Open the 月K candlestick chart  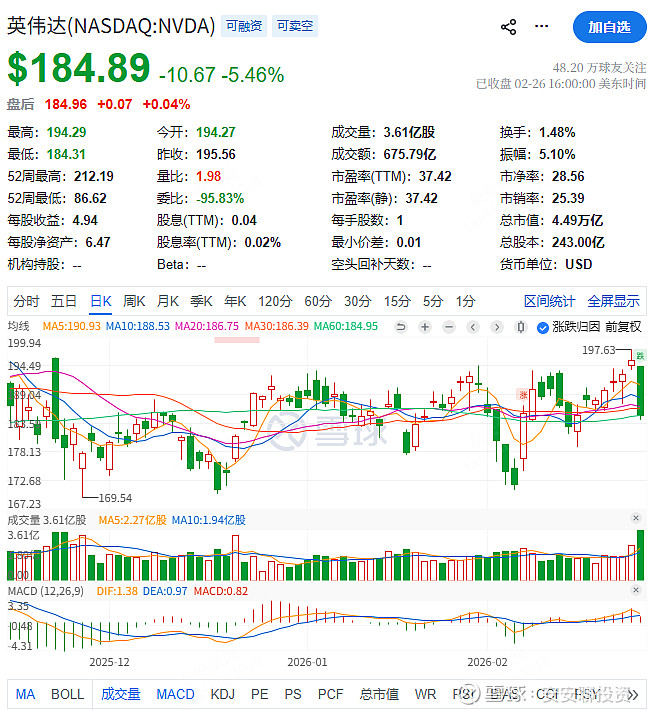tap(167, 301)
